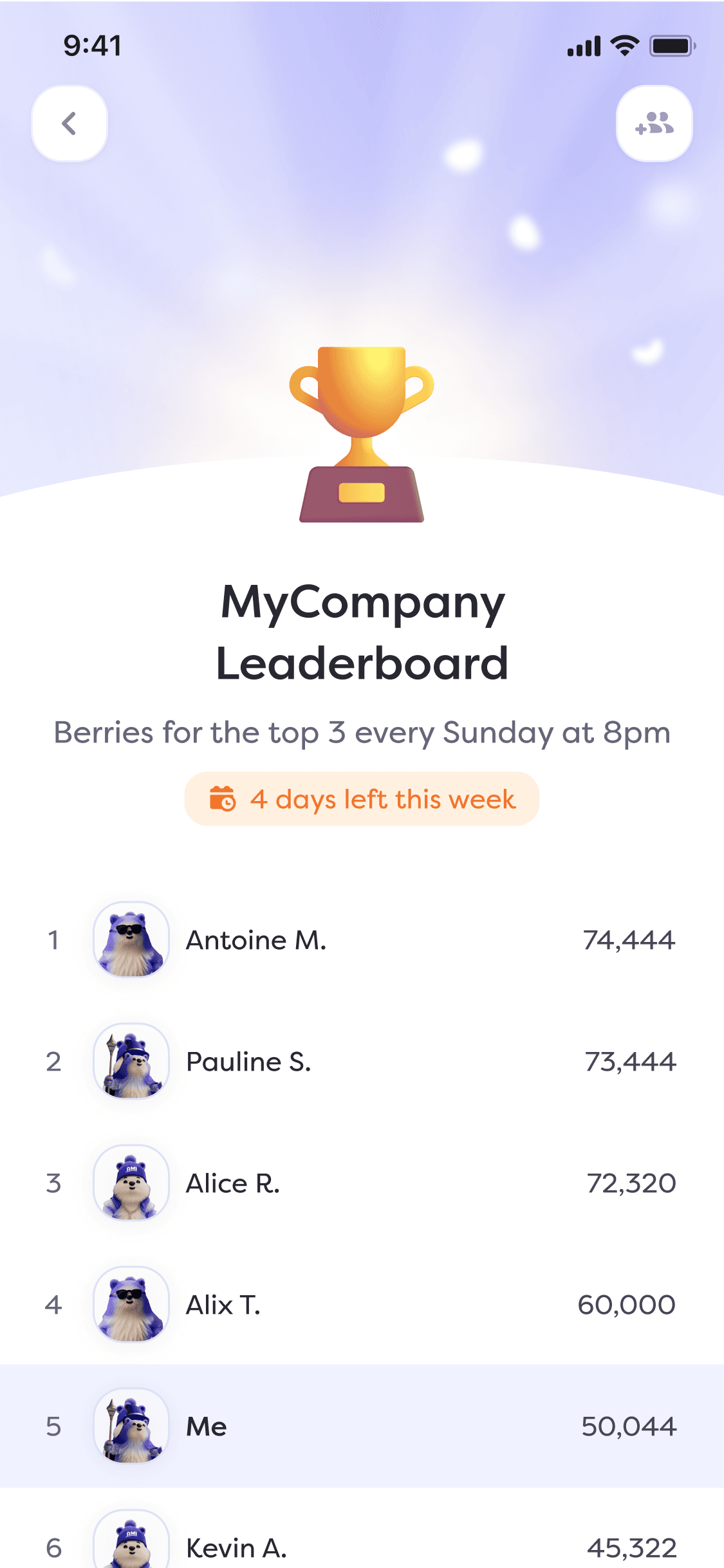This screenshot has width=724, height=1568.
Task: Go back using the chevron button
Action: point(70,124)
